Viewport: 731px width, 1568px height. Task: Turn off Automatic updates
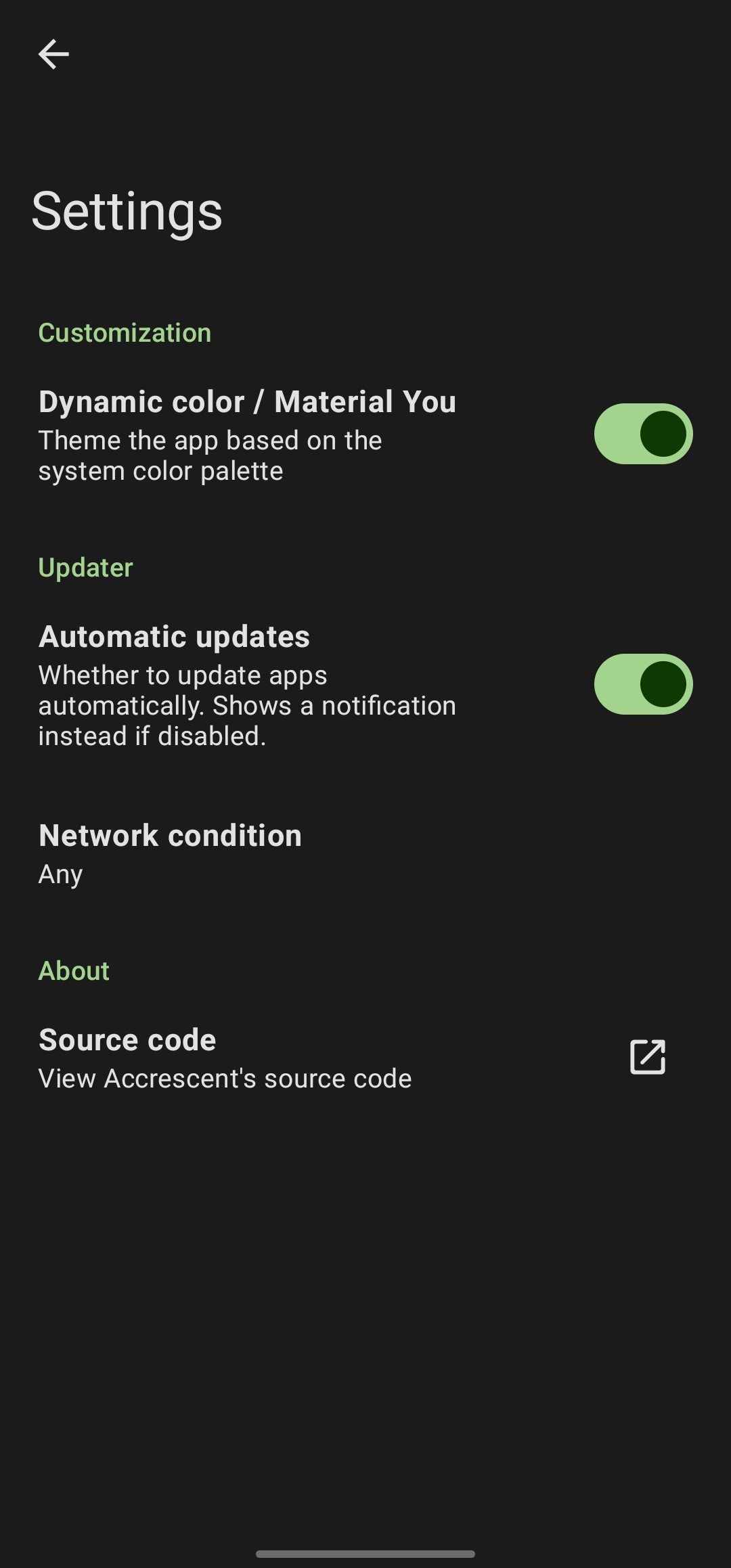[642, 684]
